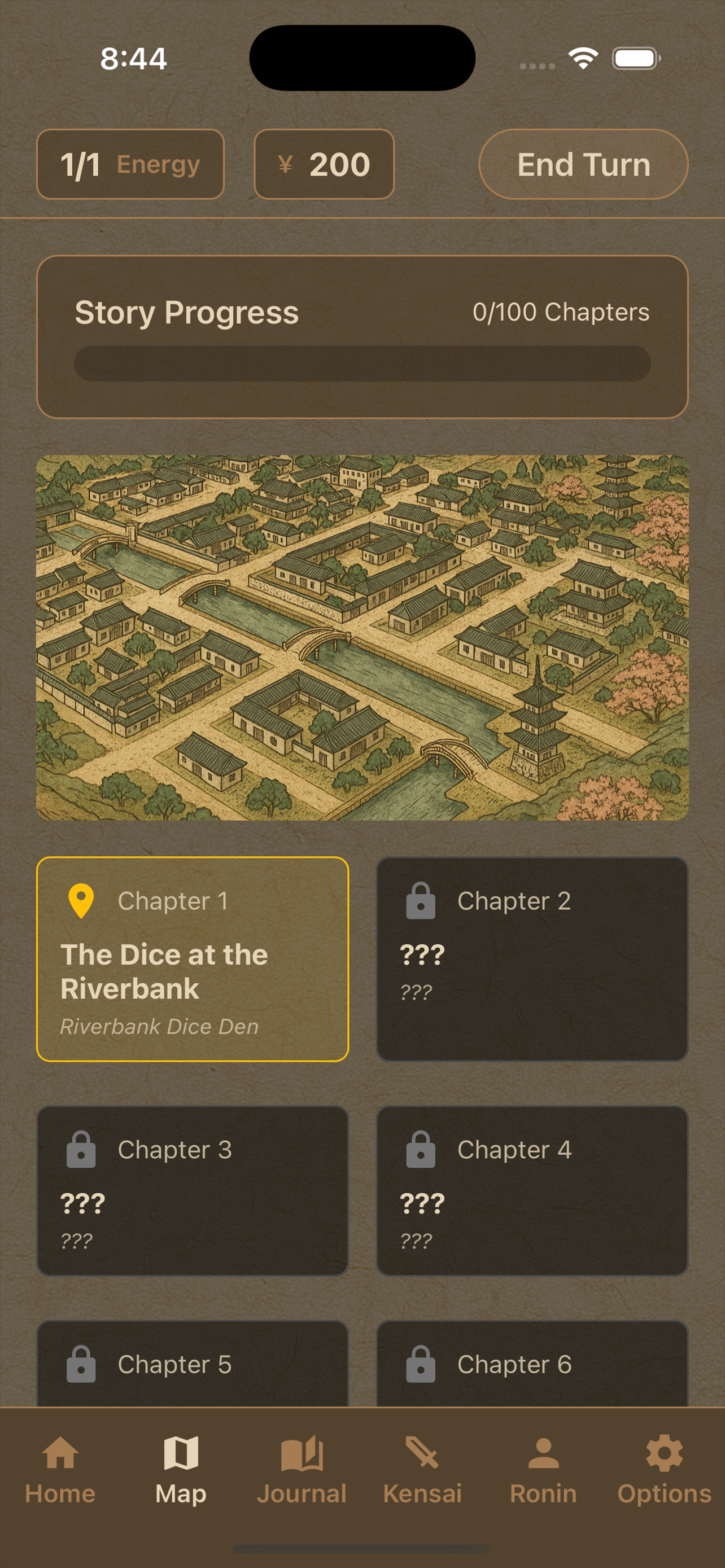Select the locked Chapter 3 card
The width and height of the screenshot is (725, 1568).
[x=193, y=1190]
